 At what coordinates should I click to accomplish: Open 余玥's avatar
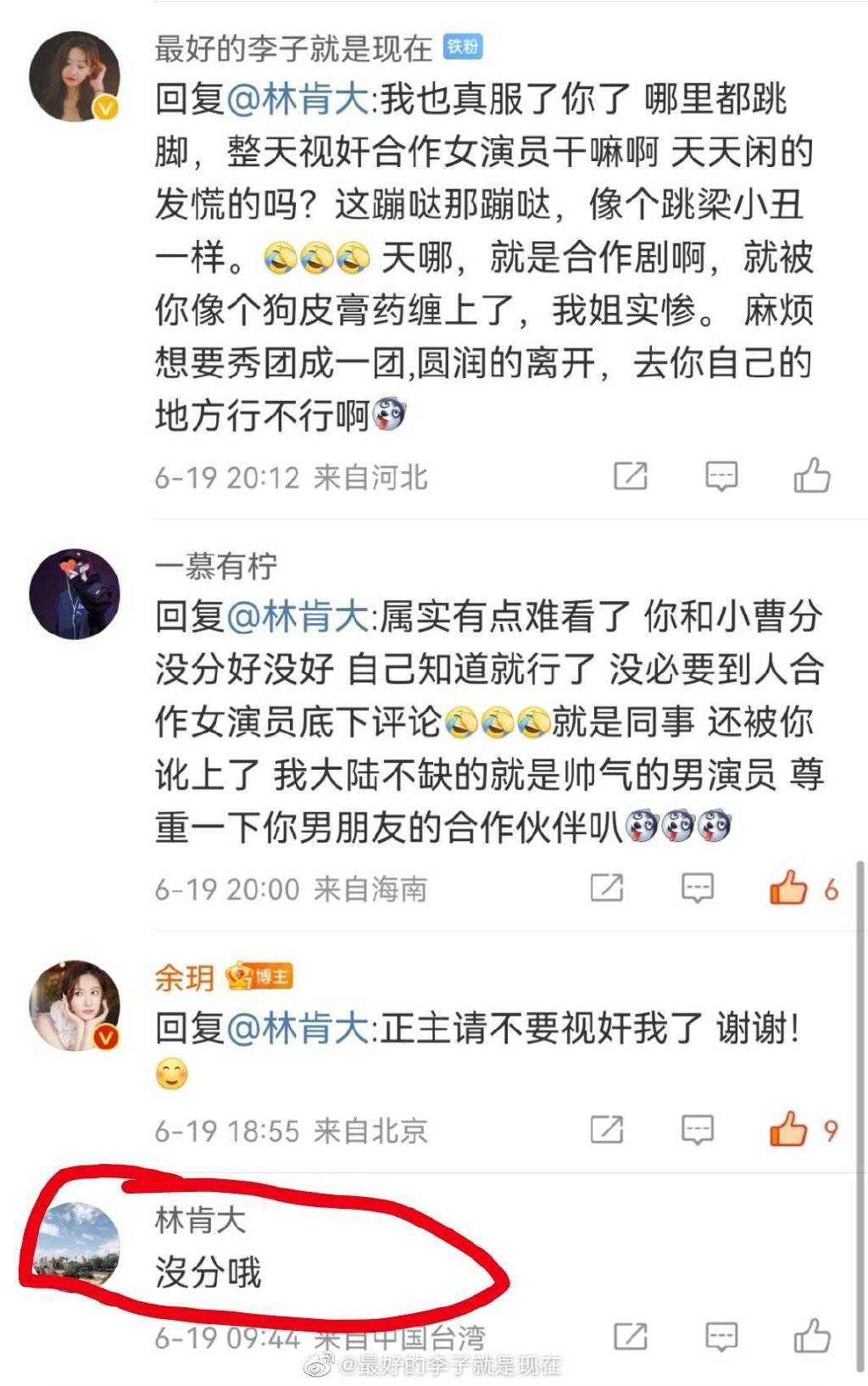[75, 1005]
